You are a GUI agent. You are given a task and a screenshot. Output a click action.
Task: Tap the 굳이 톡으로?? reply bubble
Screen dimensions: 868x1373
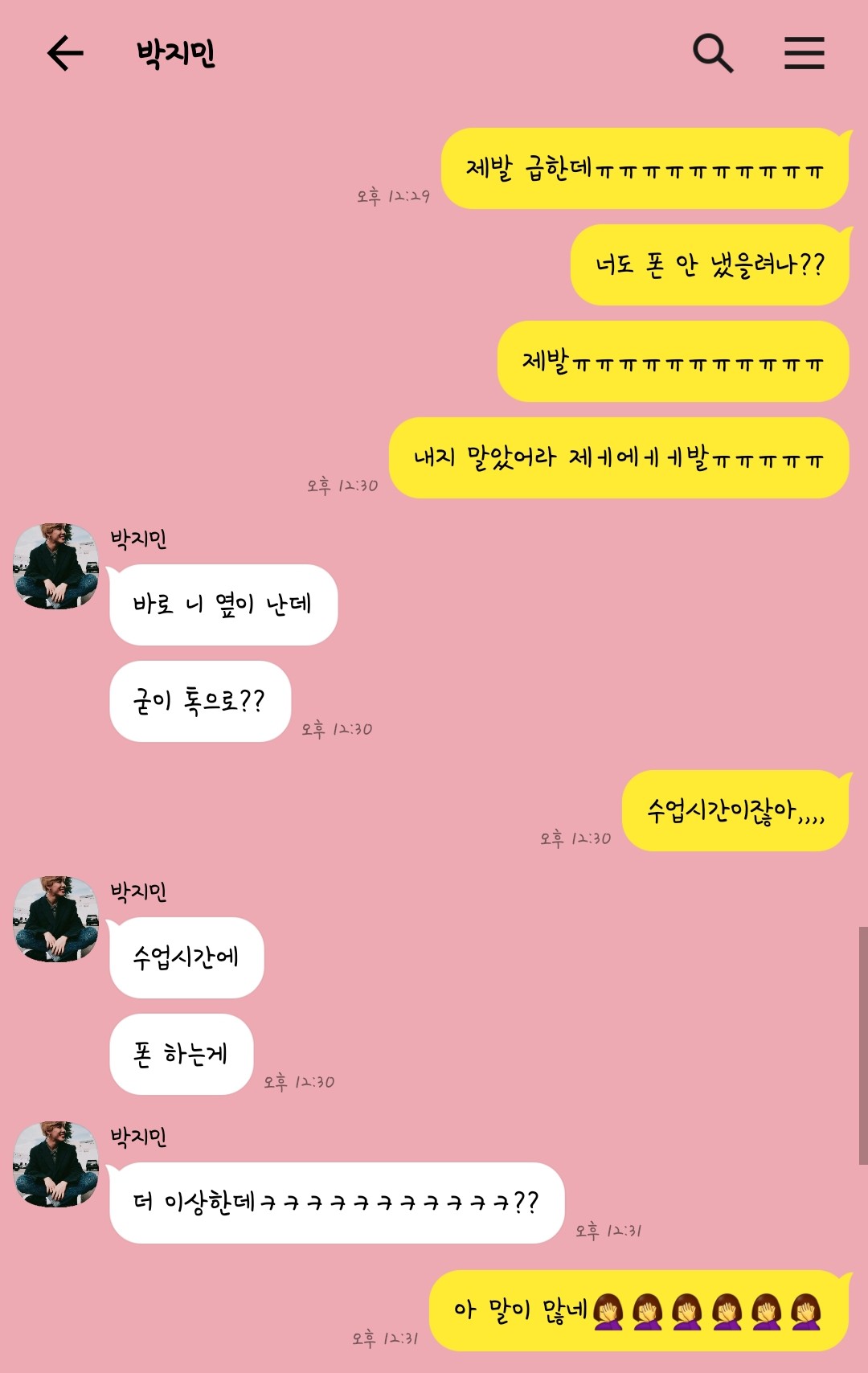click(x=201, y=699)
